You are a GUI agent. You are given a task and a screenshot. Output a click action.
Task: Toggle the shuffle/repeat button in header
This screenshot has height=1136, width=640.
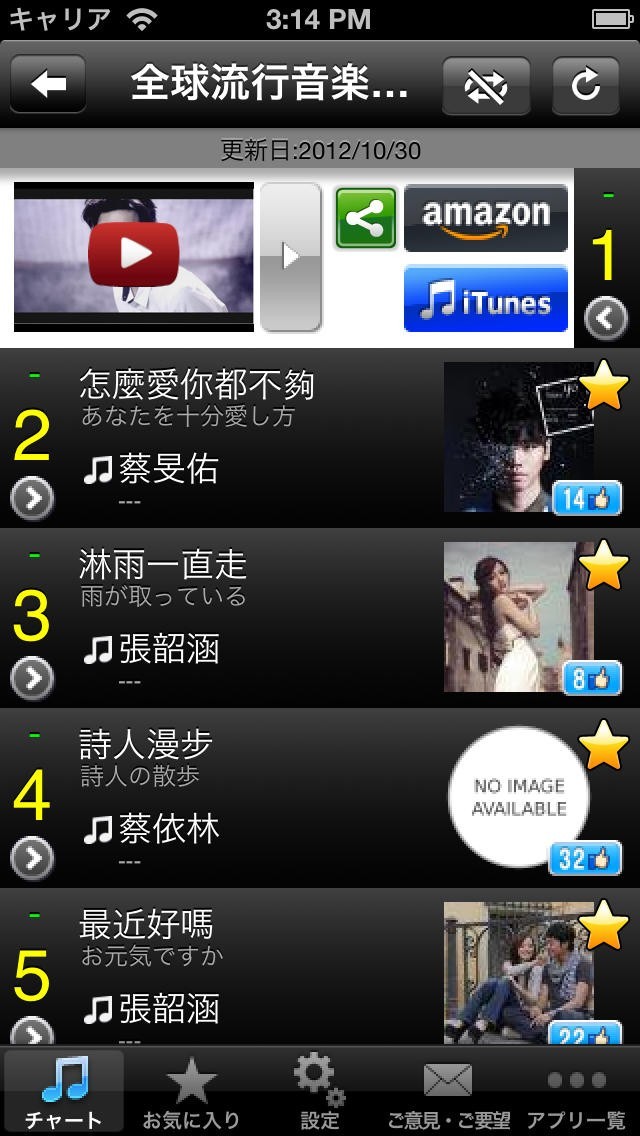click(x=484, y=85)
